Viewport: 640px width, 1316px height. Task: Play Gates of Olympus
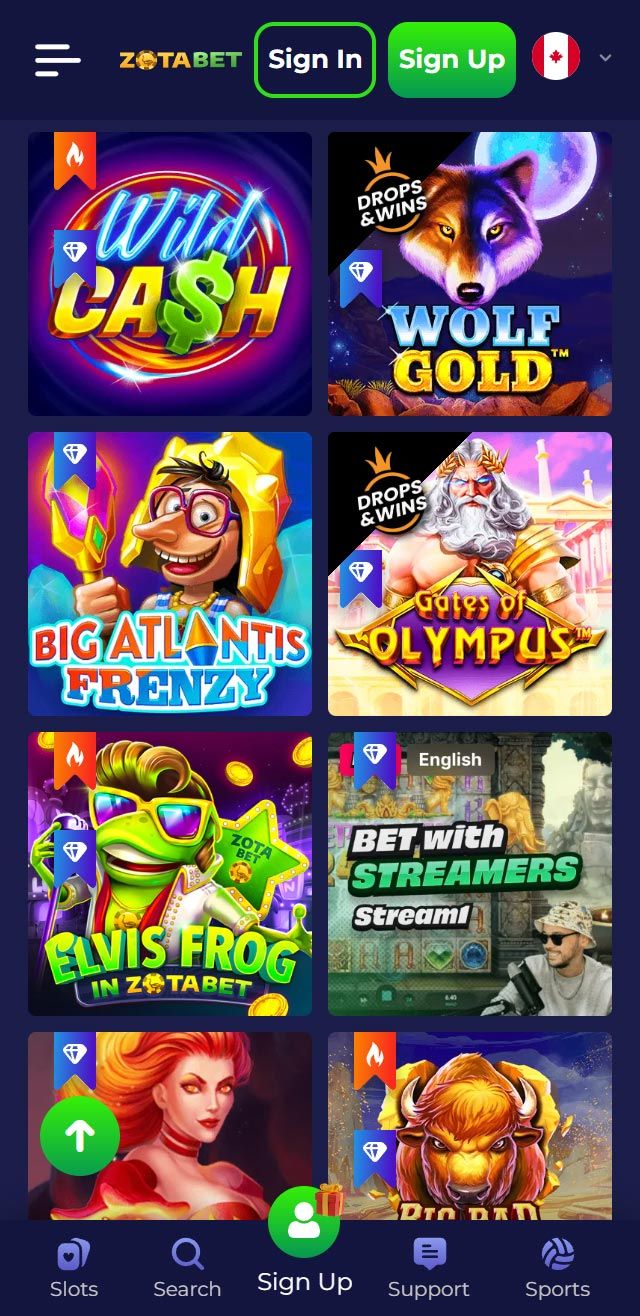pos(470,574)
